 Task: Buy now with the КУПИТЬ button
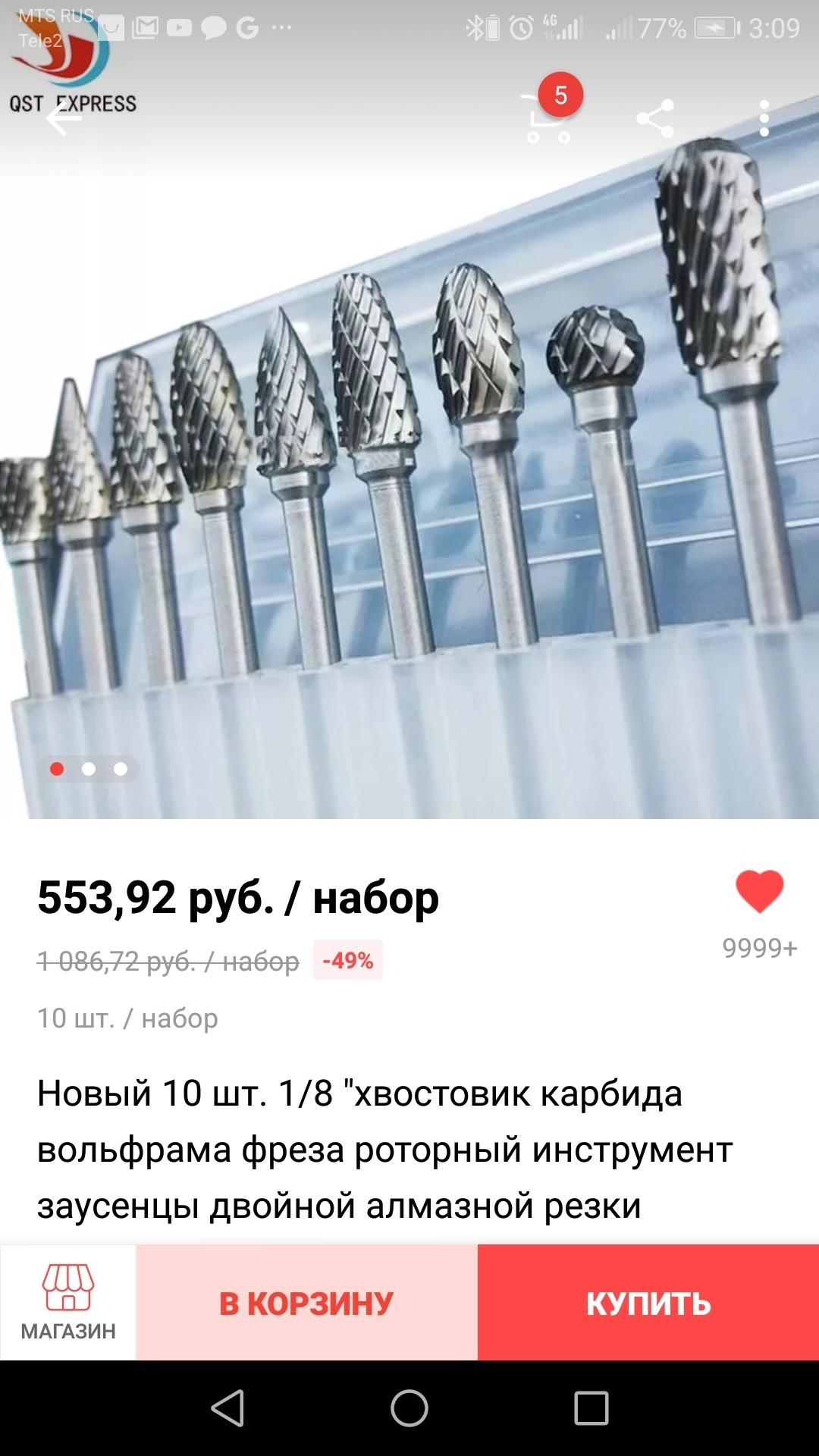tap(648, 1303)
